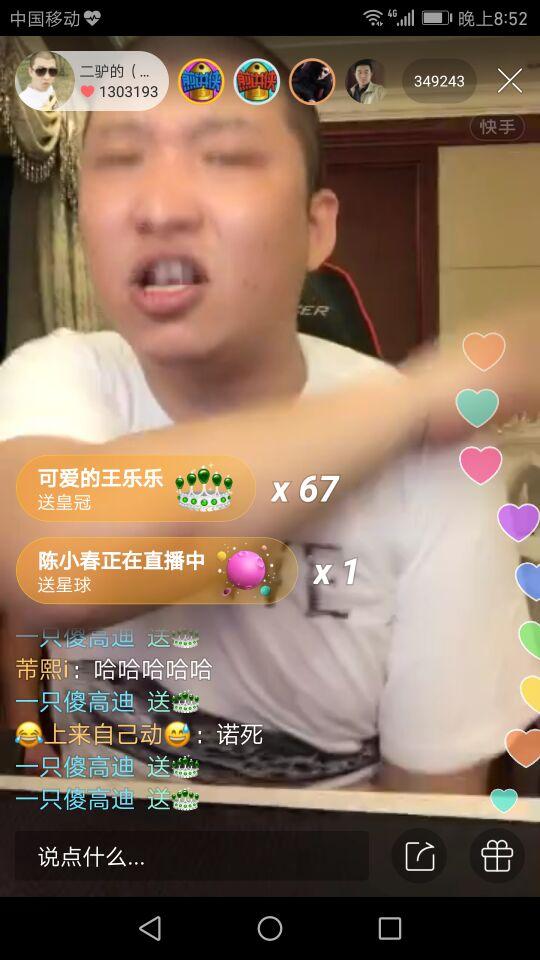Open the dark hooded viewer avatar
Screen dimensions: 540x960
click(x=312, y=81)
